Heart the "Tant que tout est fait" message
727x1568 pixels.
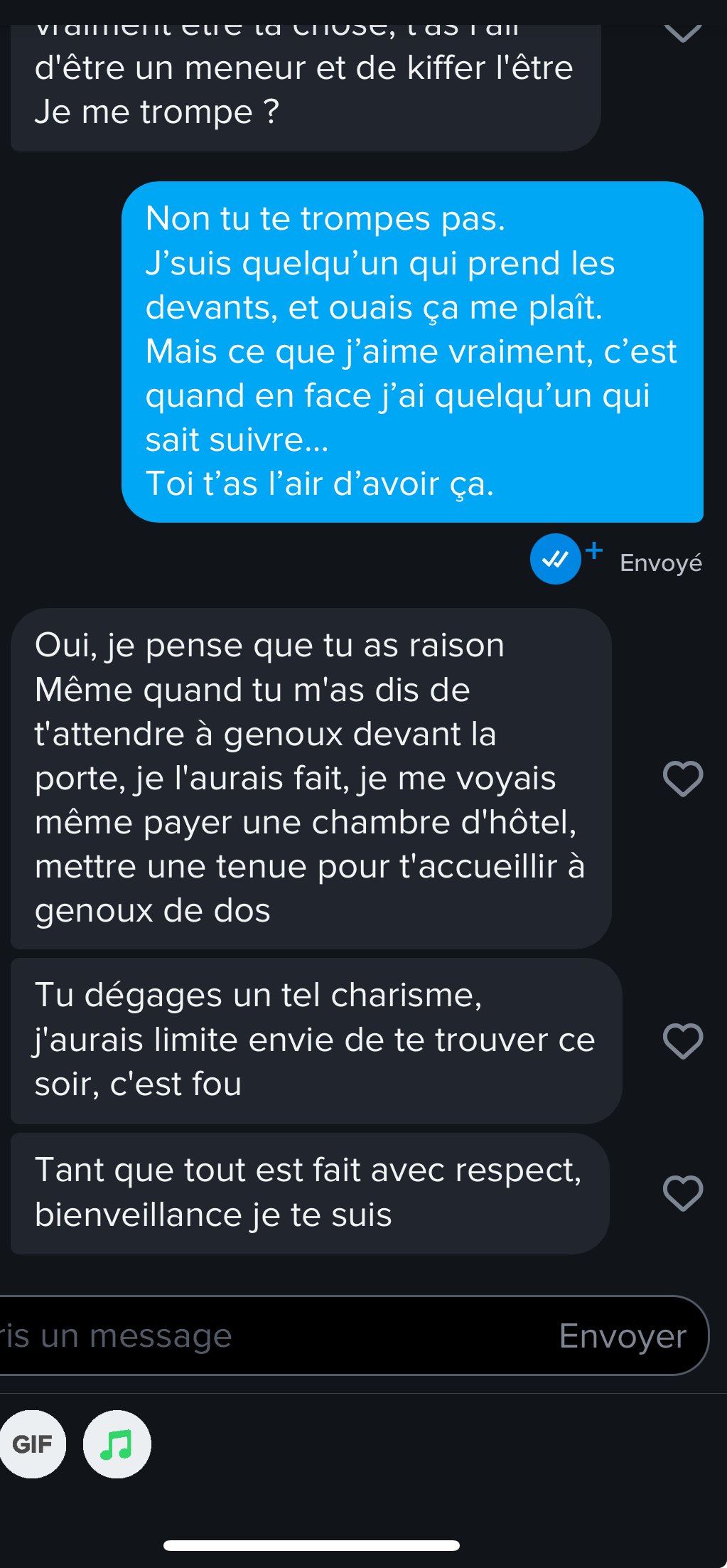[x=682, y=1193]
